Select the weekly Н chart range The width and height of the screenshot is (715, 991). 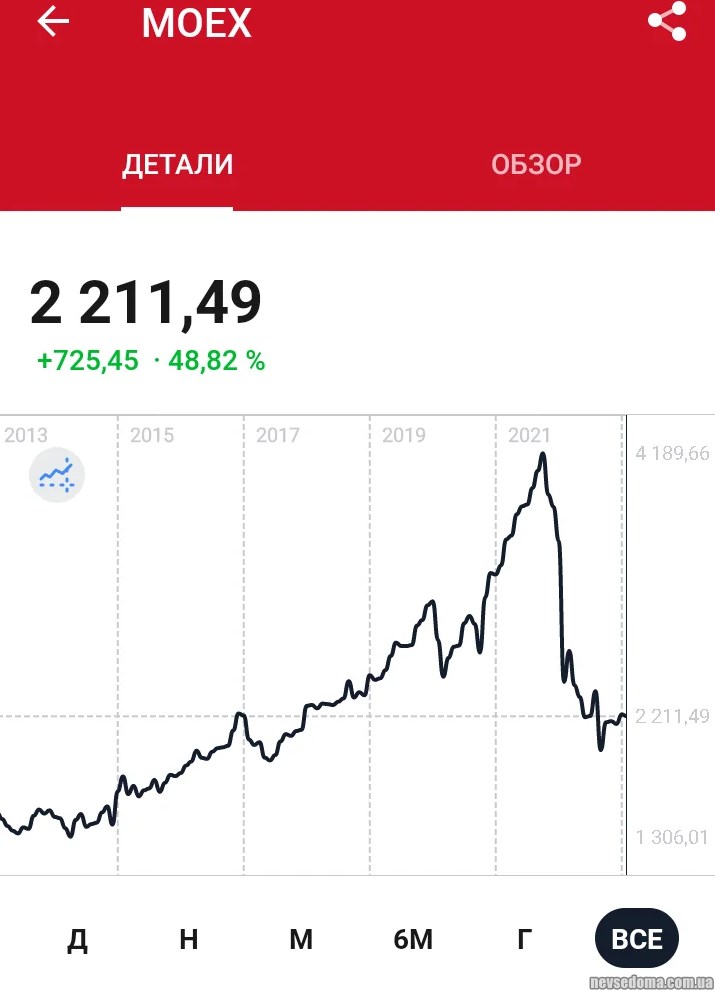[189, 939]
